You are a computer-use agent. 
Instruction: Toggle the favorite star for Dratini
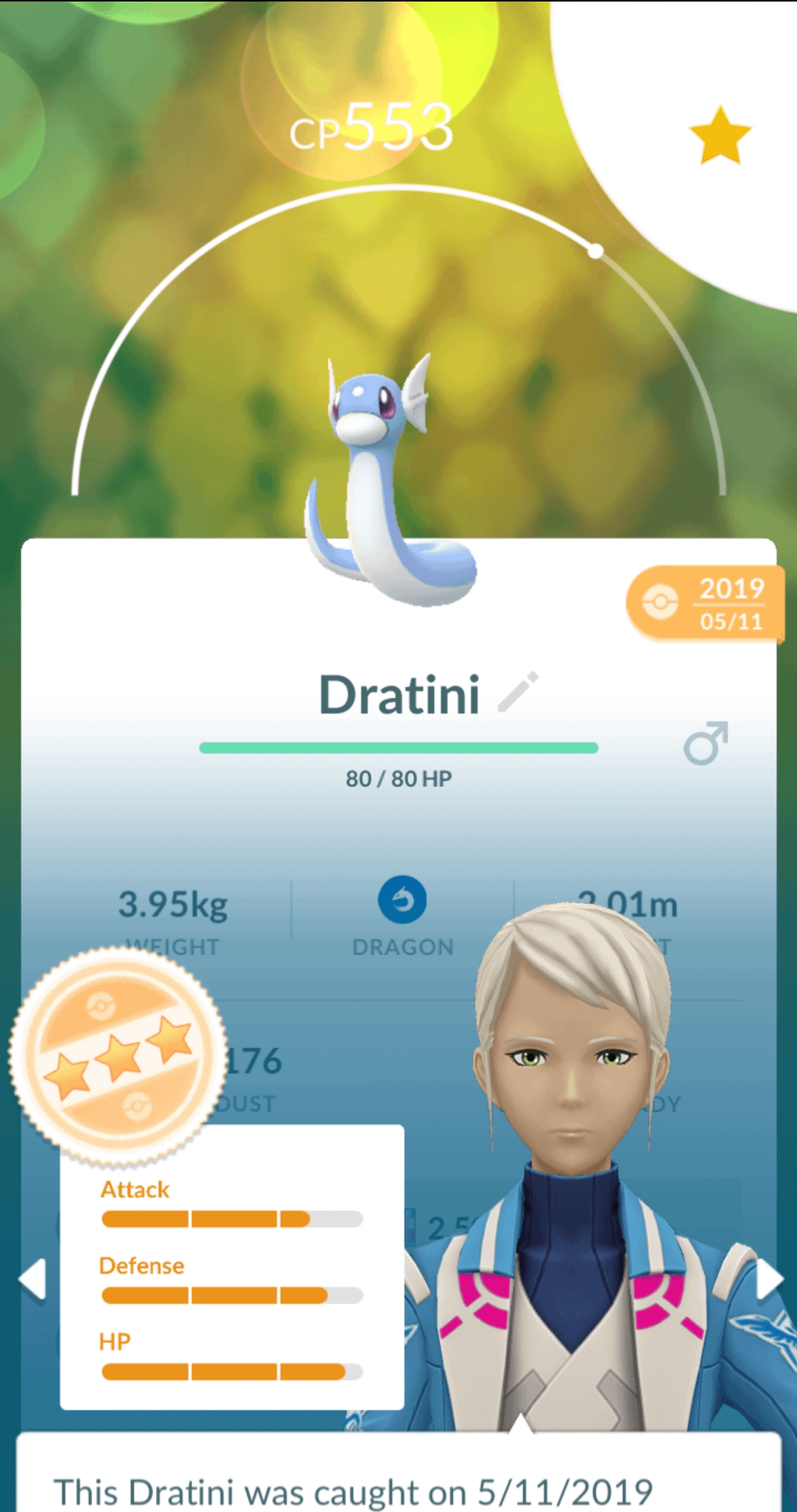(x=719, y=135)
